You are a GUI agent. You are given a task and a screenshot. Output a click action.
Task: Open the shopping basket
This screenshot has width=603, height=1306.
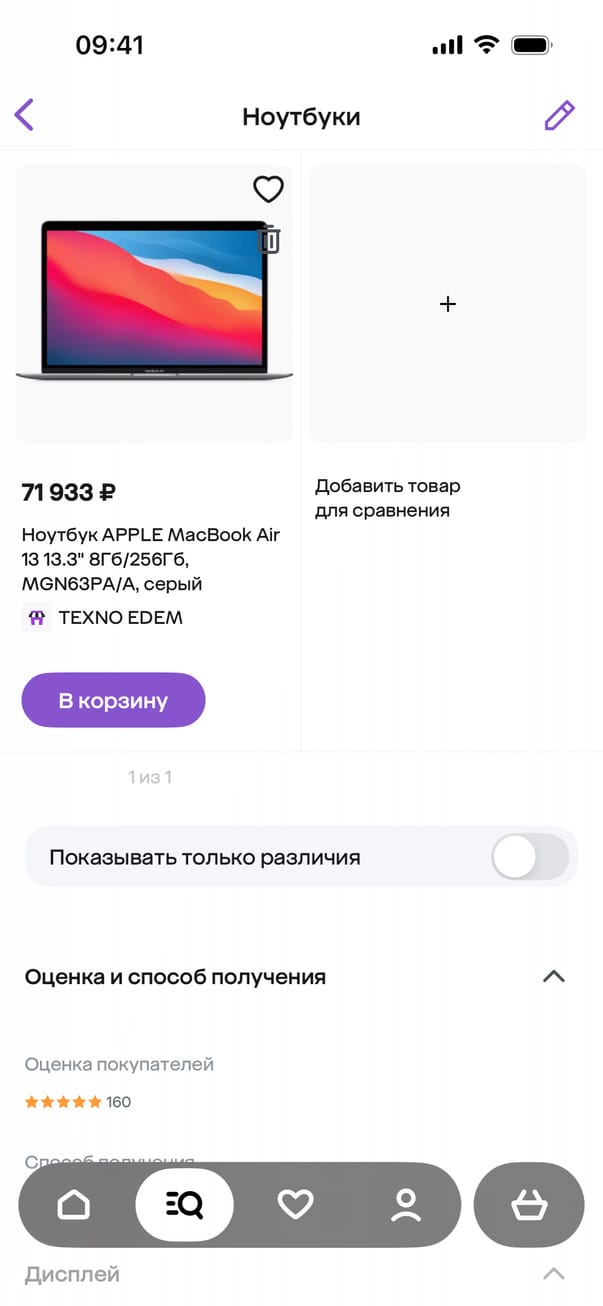[528, 1206]
